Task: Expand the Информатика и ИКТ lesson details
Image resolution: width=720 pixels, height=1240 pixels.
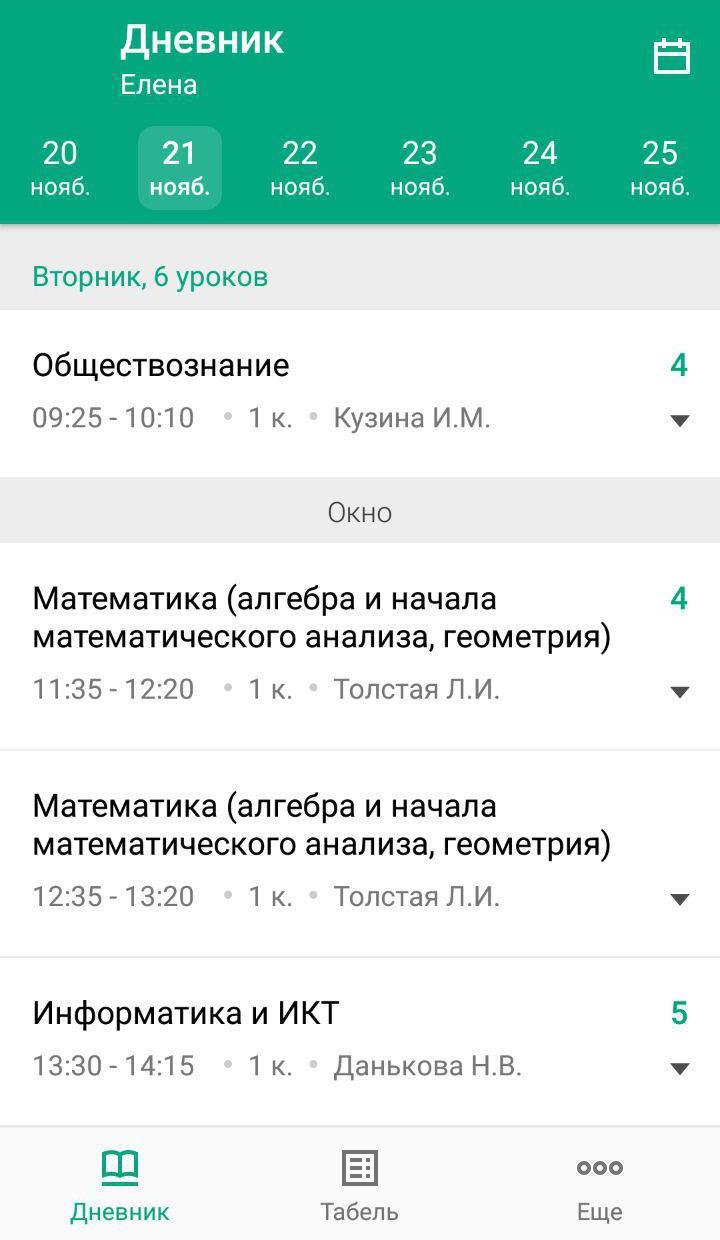Action: pyautogui.click(x=680, y=1068)
